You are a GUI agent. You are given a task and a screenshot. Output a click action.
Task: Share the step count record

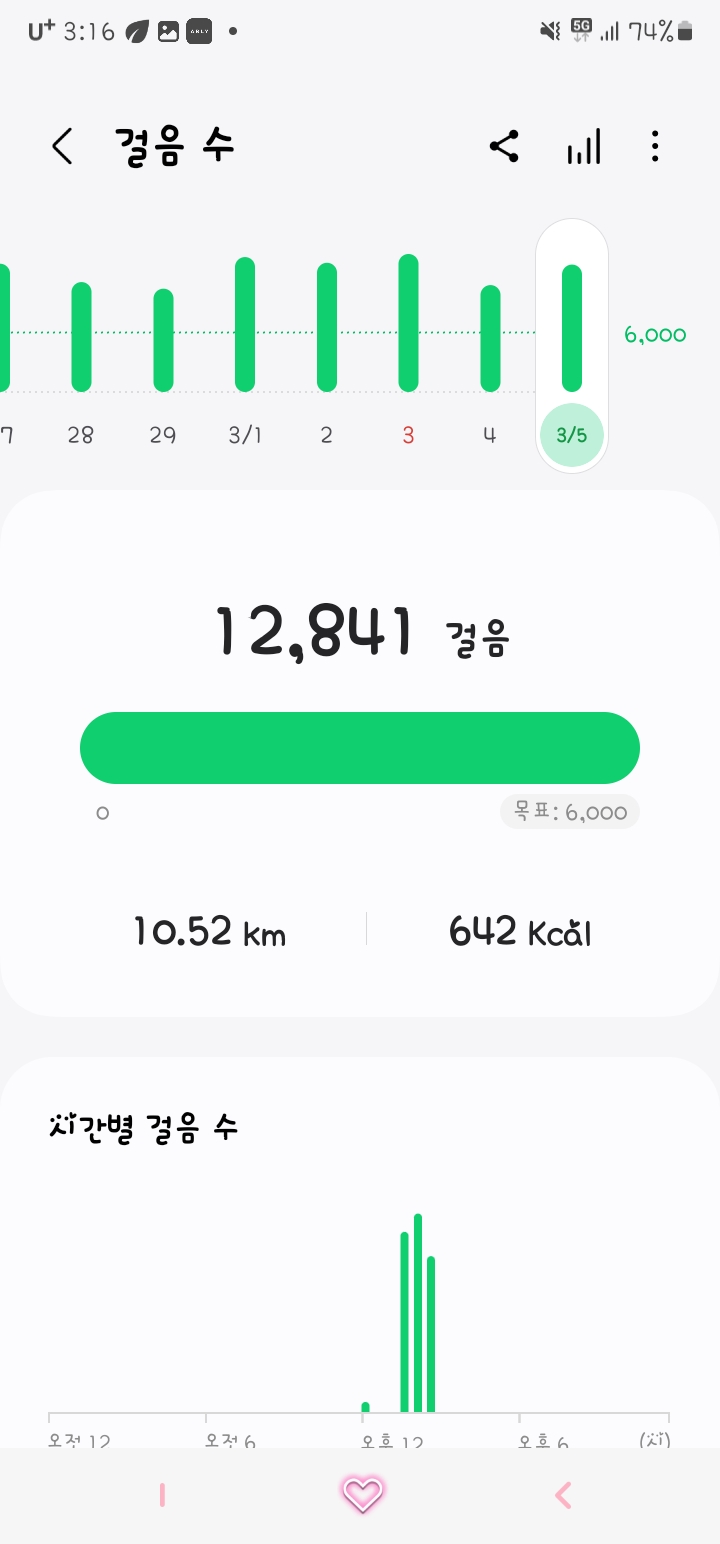pos(504,147)
